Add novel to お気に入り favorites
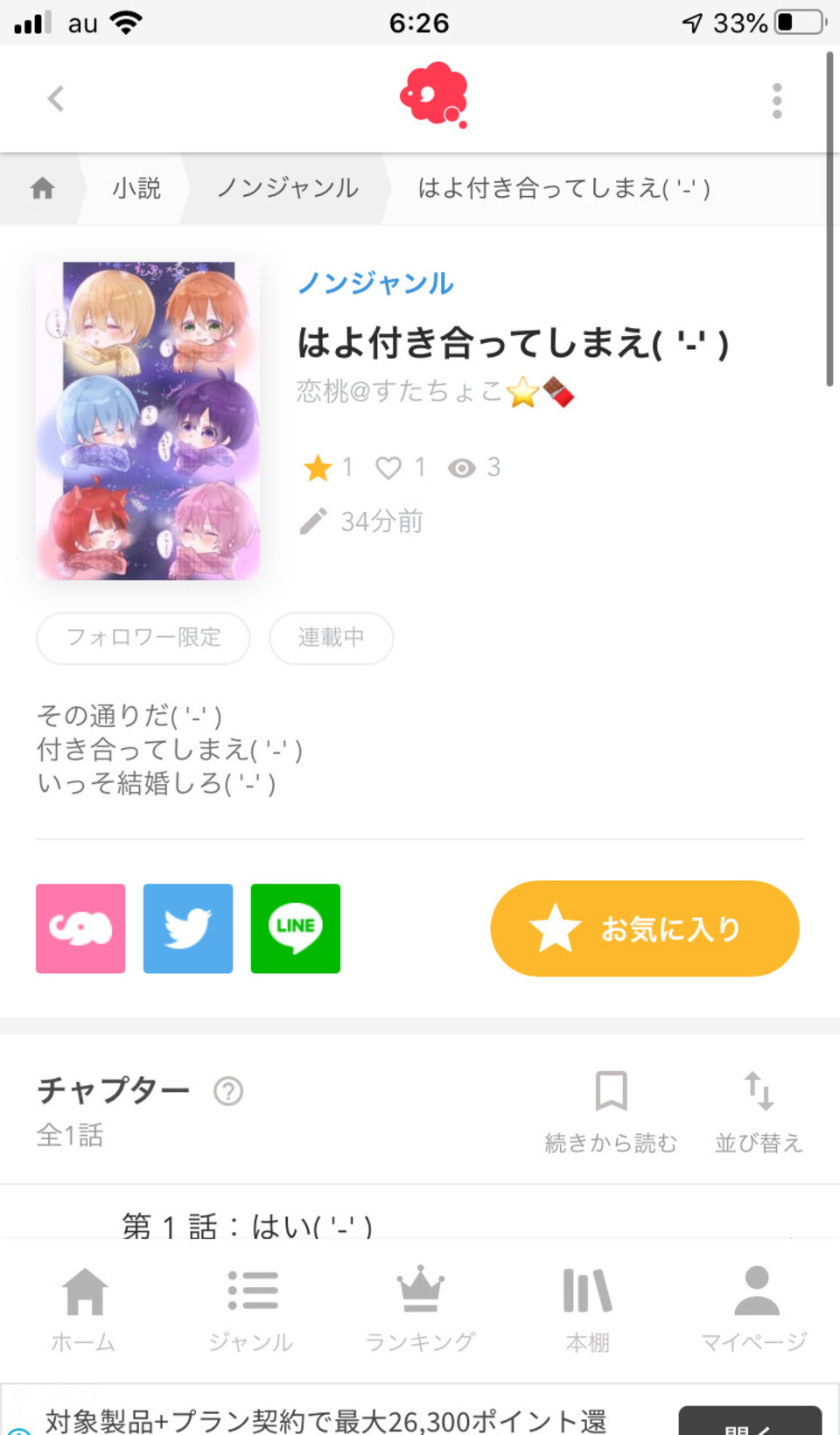 tap(645, 928)
